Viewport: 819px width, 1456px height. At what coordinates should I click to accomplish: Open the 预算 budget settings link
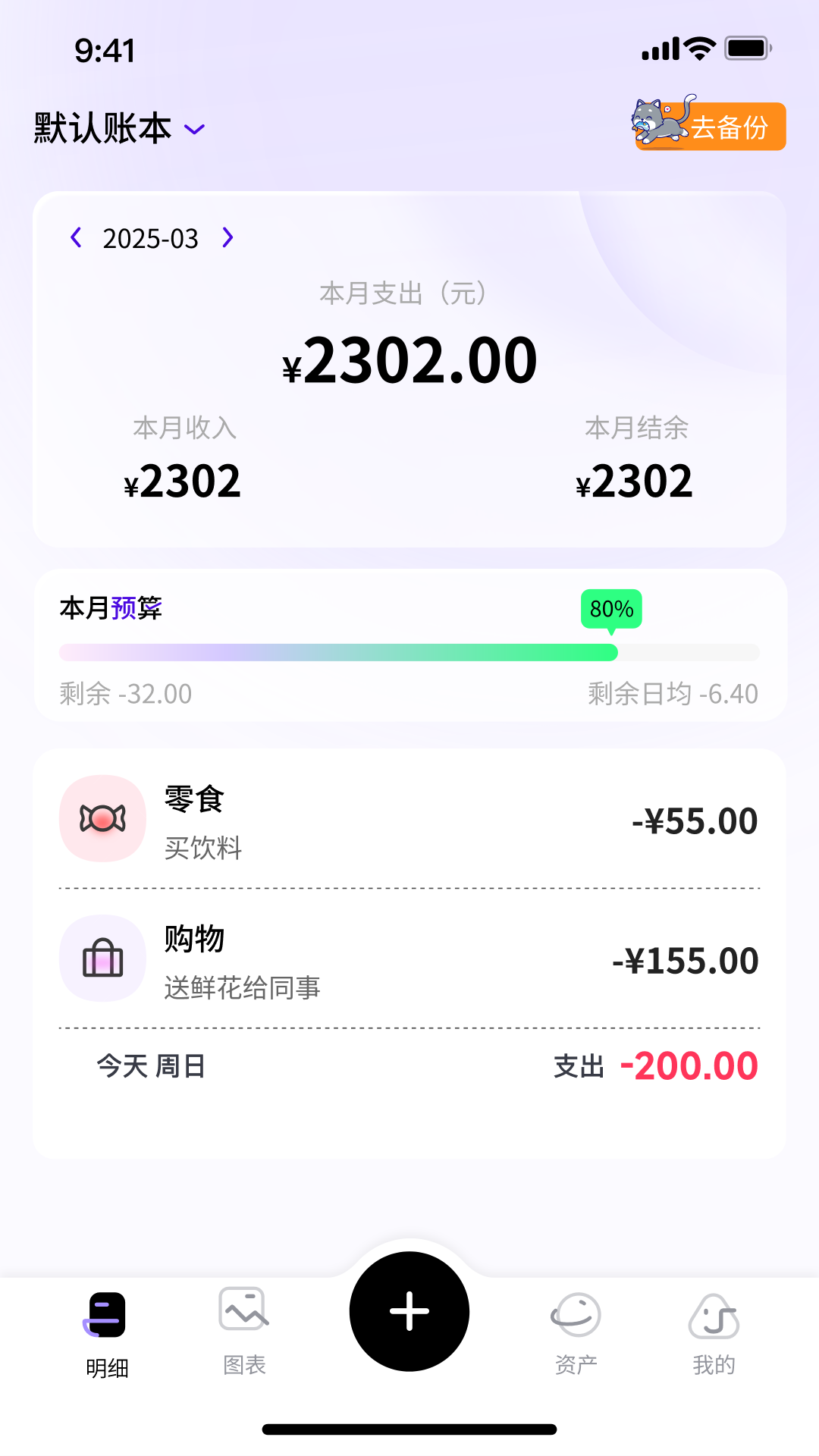140,607
